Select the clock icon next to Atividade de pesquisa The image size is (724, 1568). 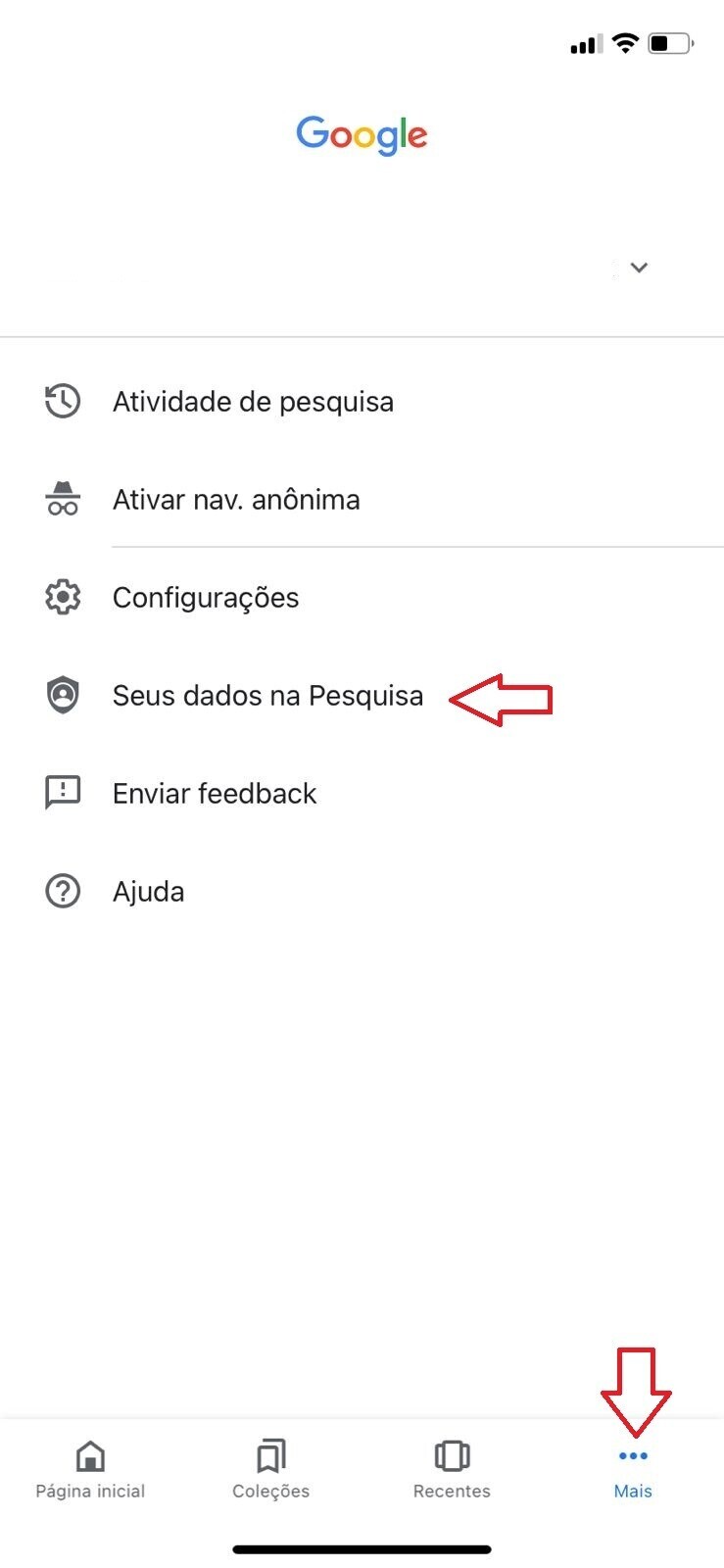point(62,401)
